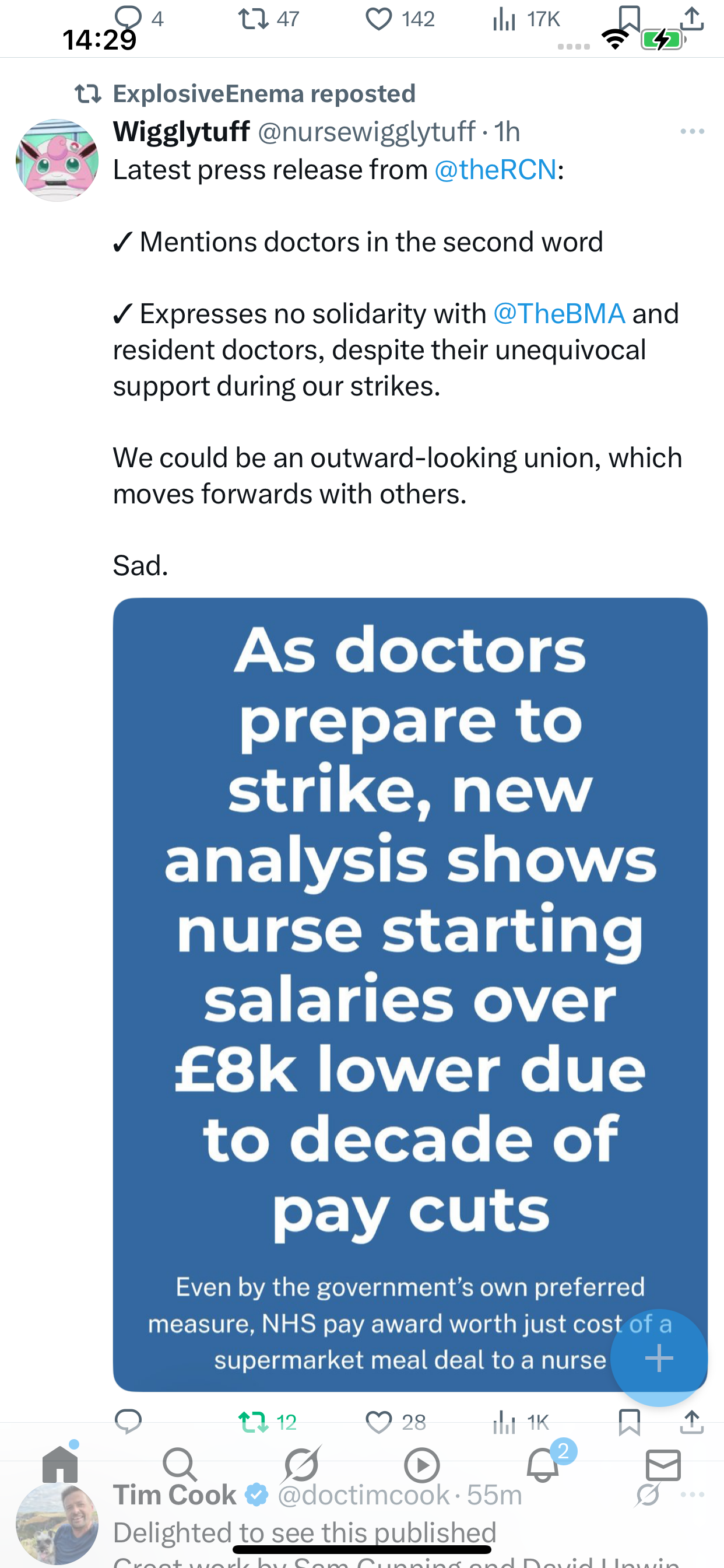Image resolution: width=724 pixels, height=1568 pixels.
Task: Open Wigglytuff's profile avatar
Action: click(57, 160)
